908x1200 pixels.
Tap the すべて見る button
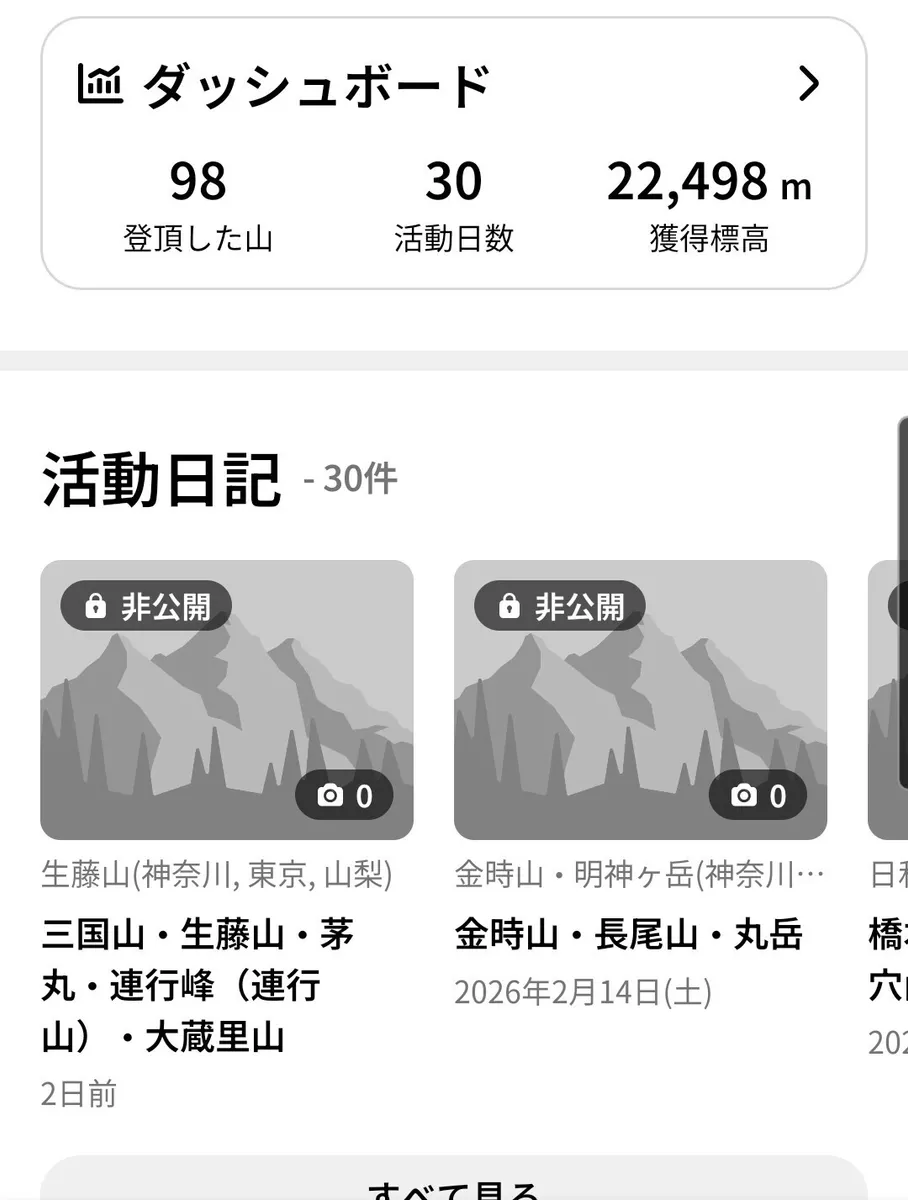tap(453, 1183)
